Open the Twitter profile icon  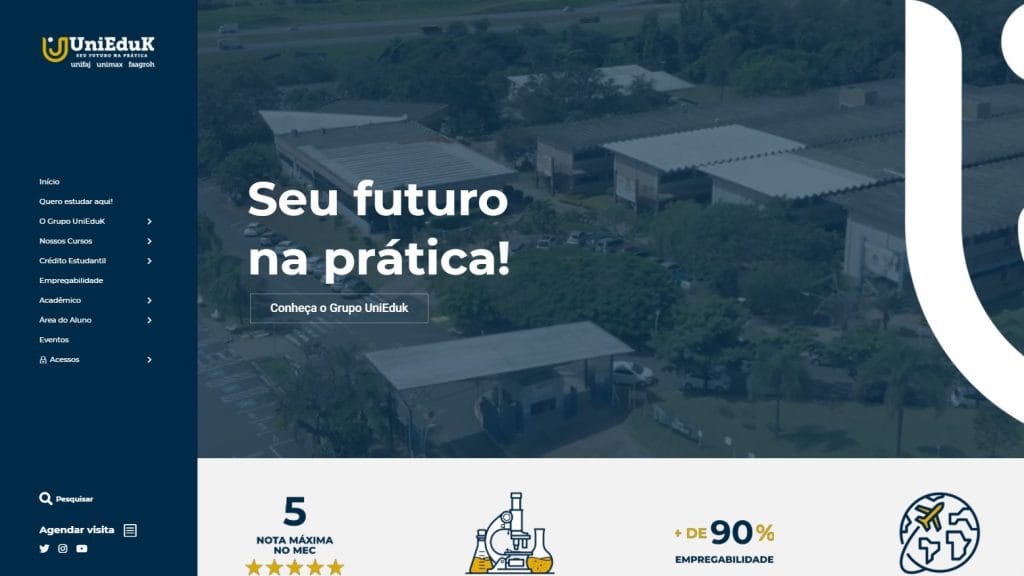pos(44,549)
